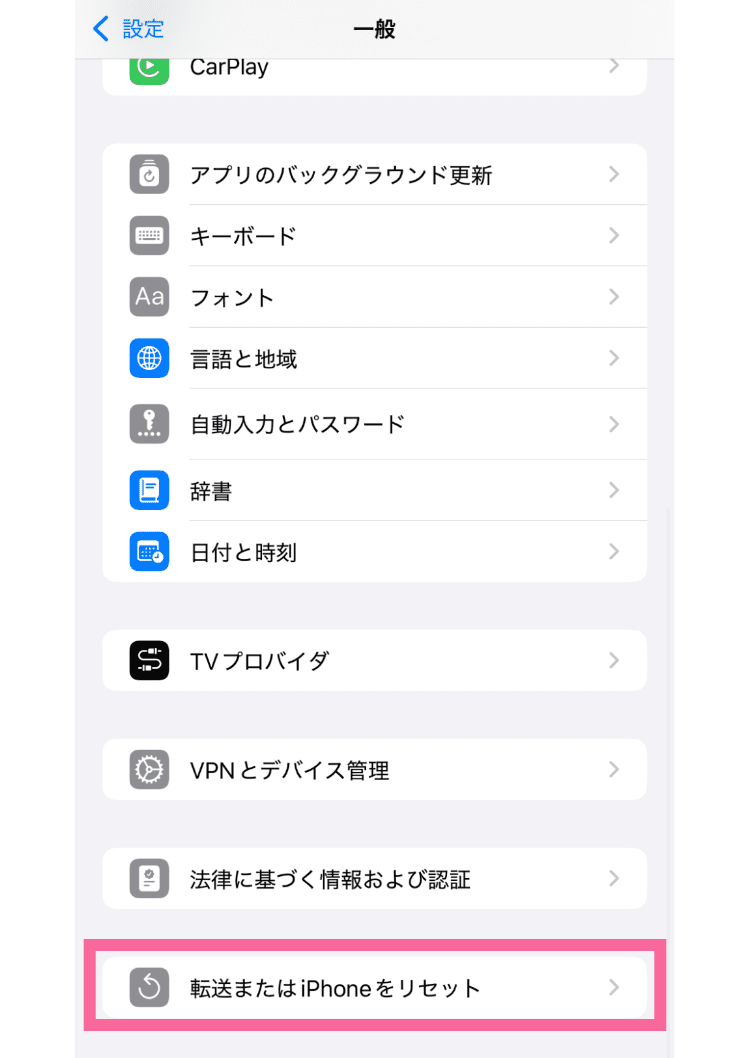This screenshot has height=1058, width=750.
Task: Open アプリのバックグラウンド更新
Action: pyautogui.click(x=374, y=175)
